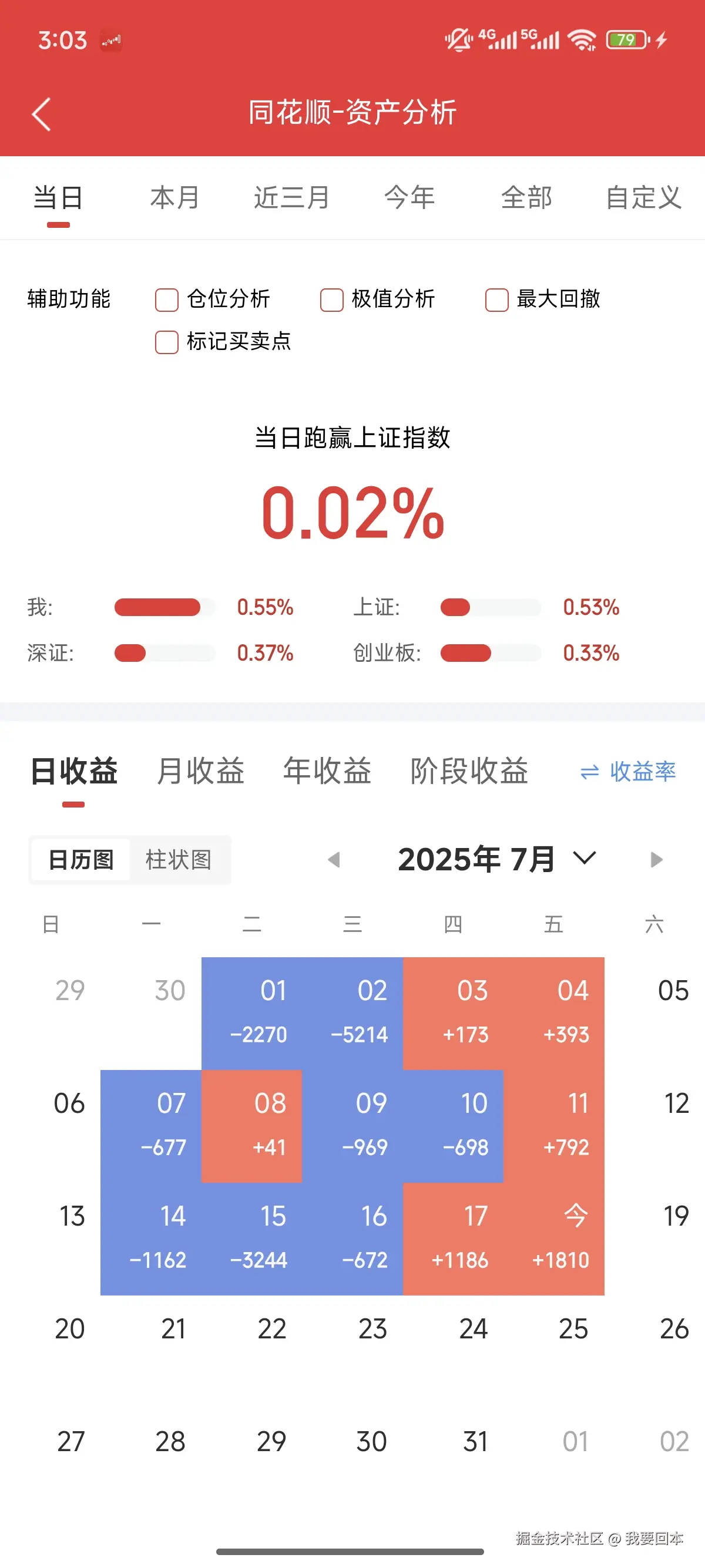Switch to the 近三月 tab
This screenshot has height=1568, width=705.
[x=291, y=198]
